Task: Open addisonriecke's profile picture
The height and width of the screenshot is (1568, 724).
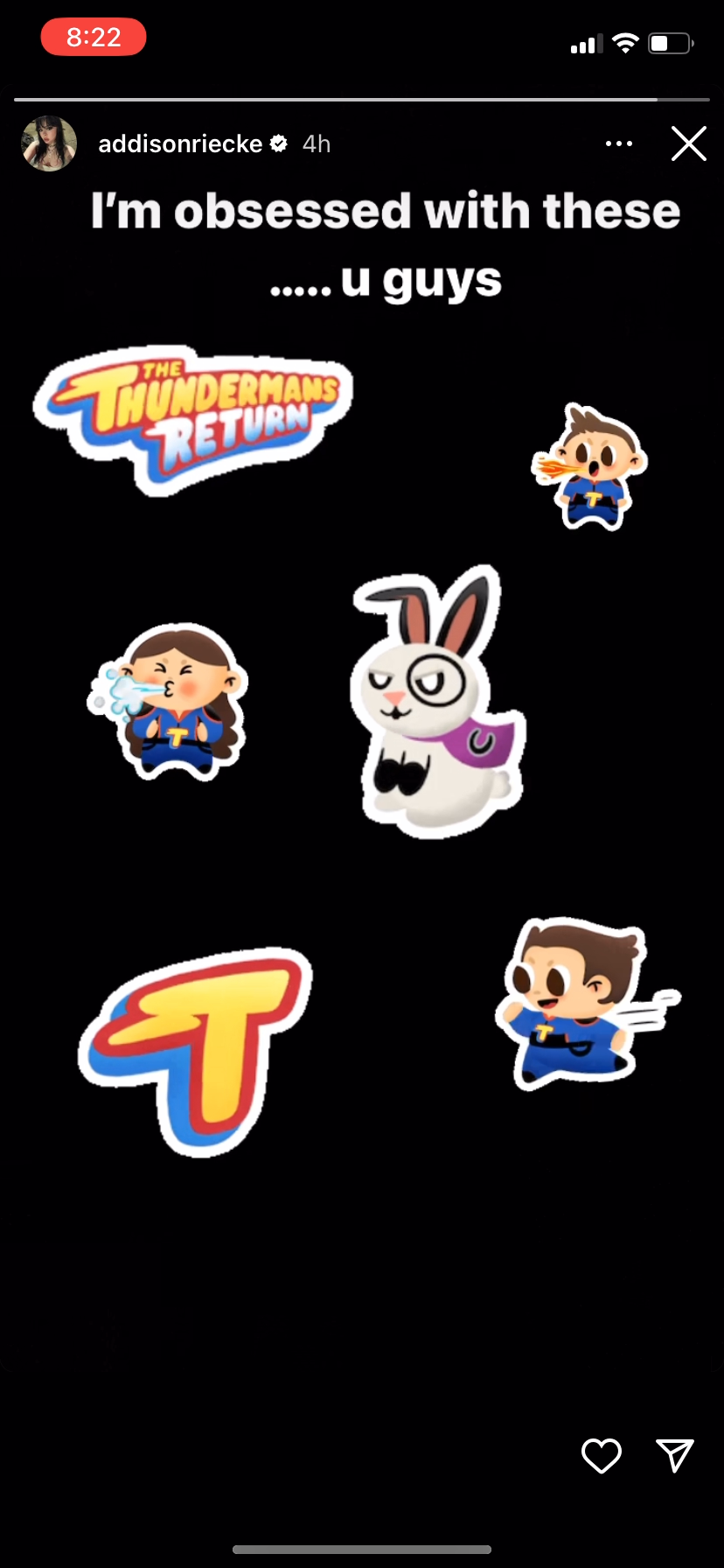Action: 49,143
